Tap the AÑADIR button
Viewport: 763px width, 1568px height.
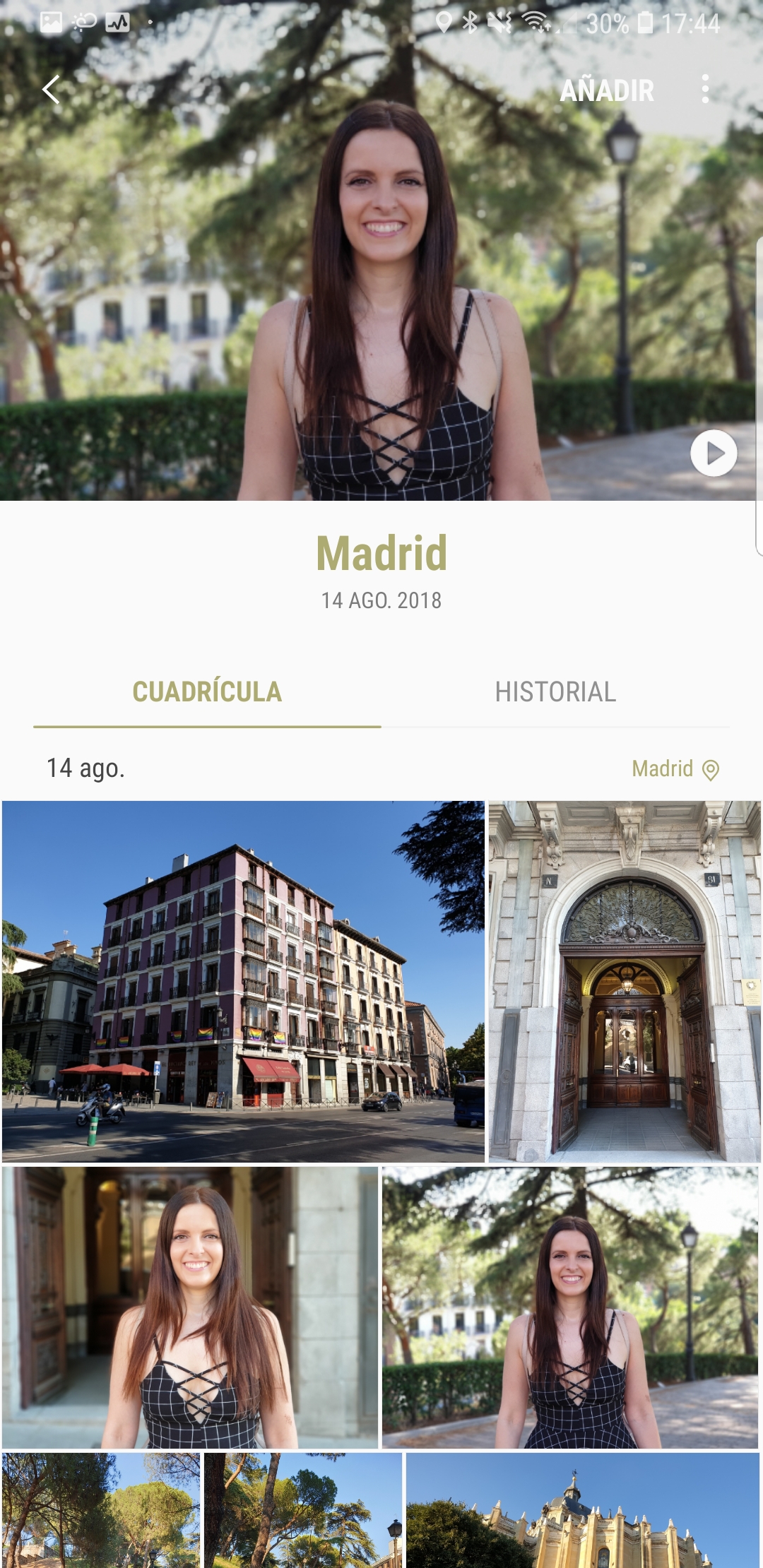607,90
